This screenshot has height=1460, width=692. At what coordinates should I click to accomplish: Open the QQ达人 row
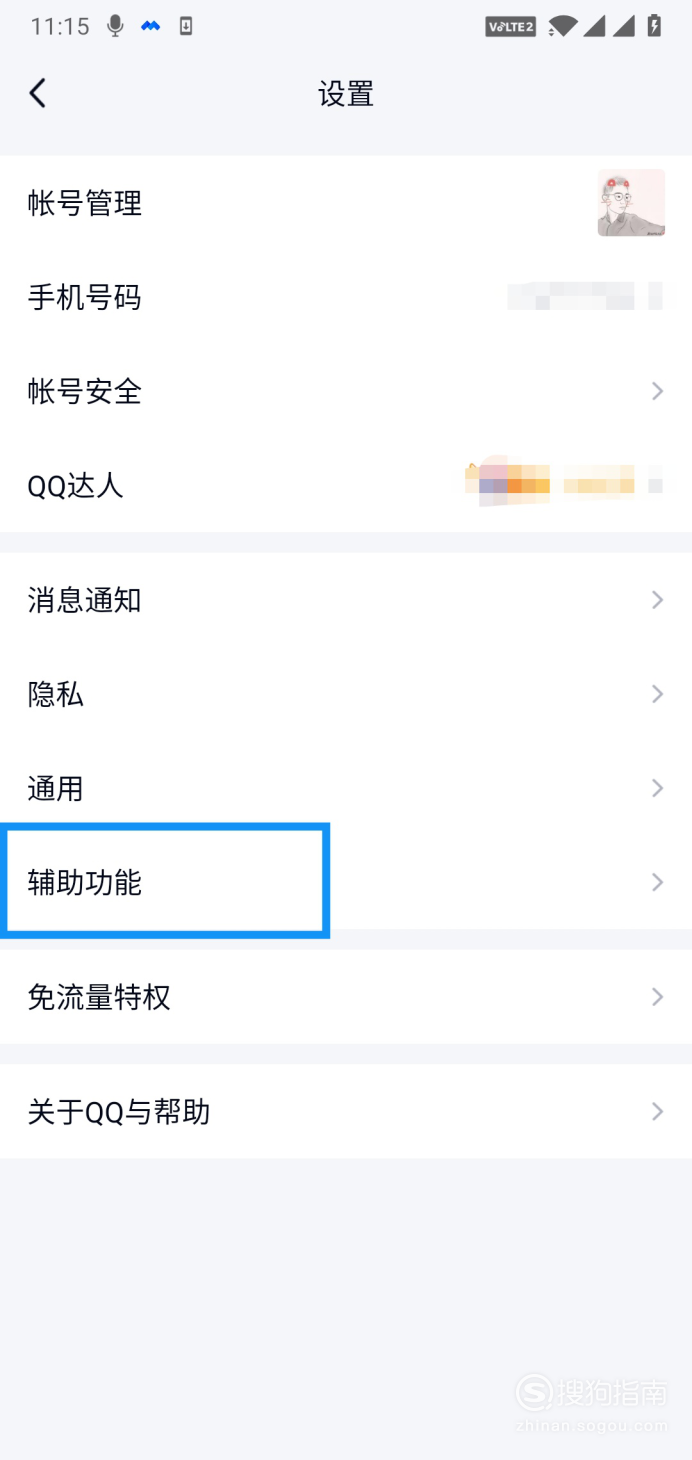pos(346,486)
